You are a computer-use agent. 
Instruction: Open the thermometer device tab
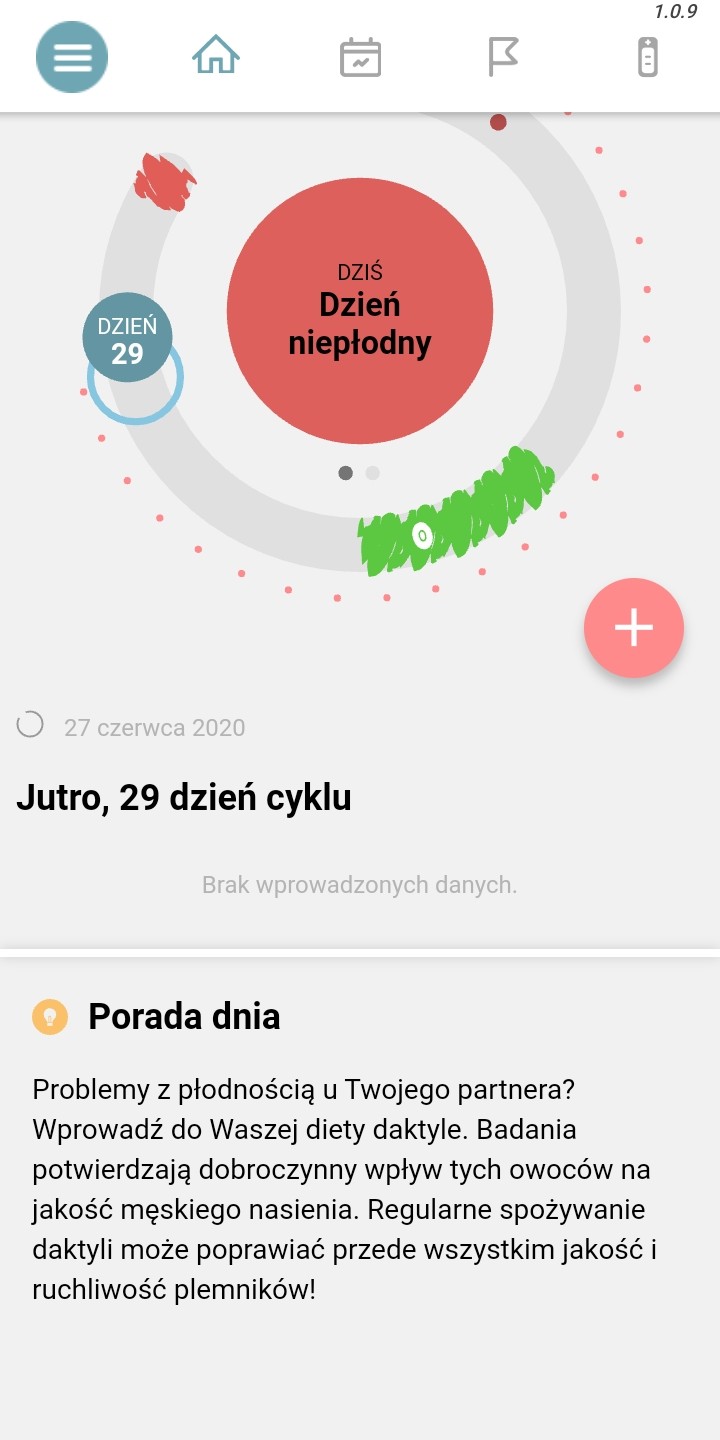647,57
